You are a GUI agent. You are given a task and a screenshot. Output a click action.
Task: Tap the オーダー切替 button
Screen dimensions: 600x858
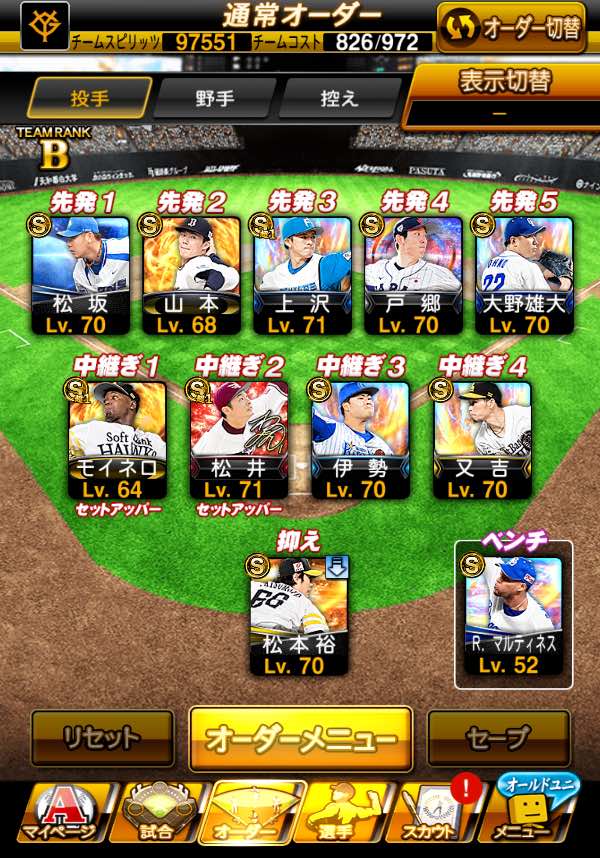pyautogui.click(x=511, y=27)
